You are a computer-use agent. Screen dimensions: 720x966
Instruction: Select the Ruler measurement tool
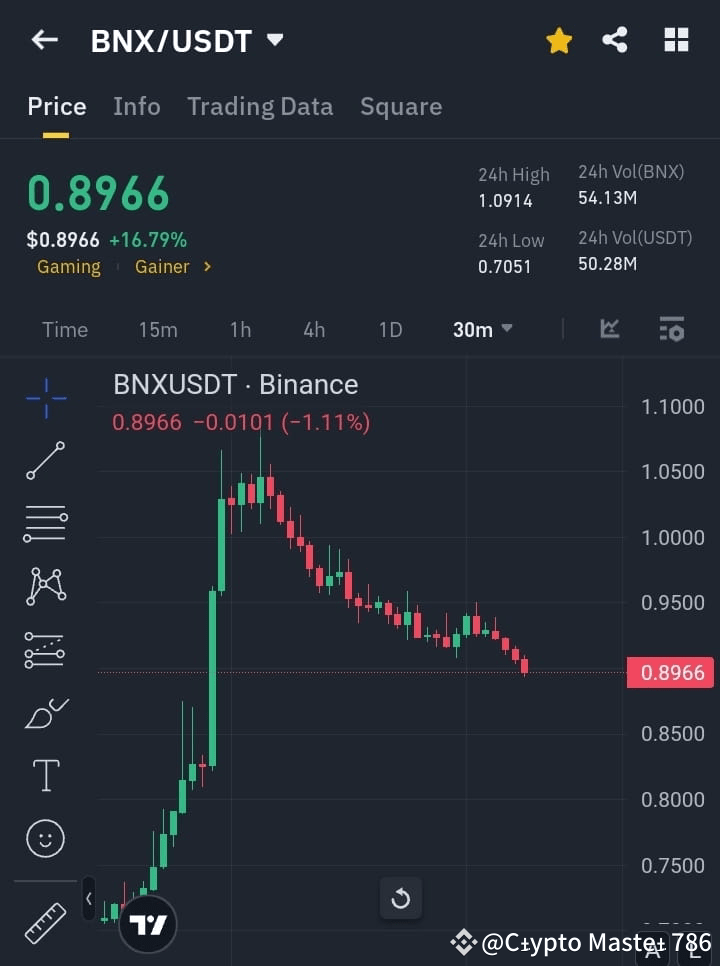point(45,924)
